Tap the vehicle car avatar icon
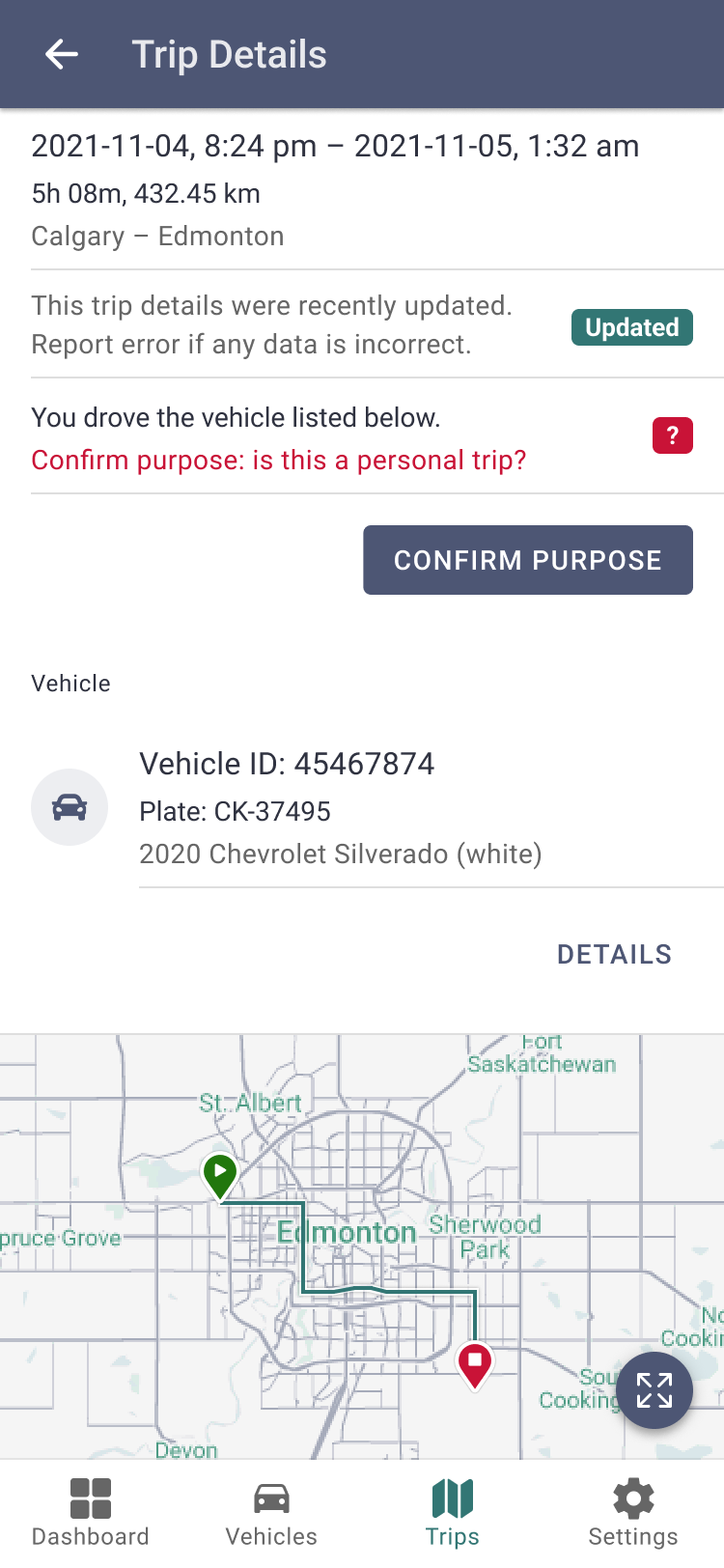Viewport: 724px width, 1568px height. point(69,807)
